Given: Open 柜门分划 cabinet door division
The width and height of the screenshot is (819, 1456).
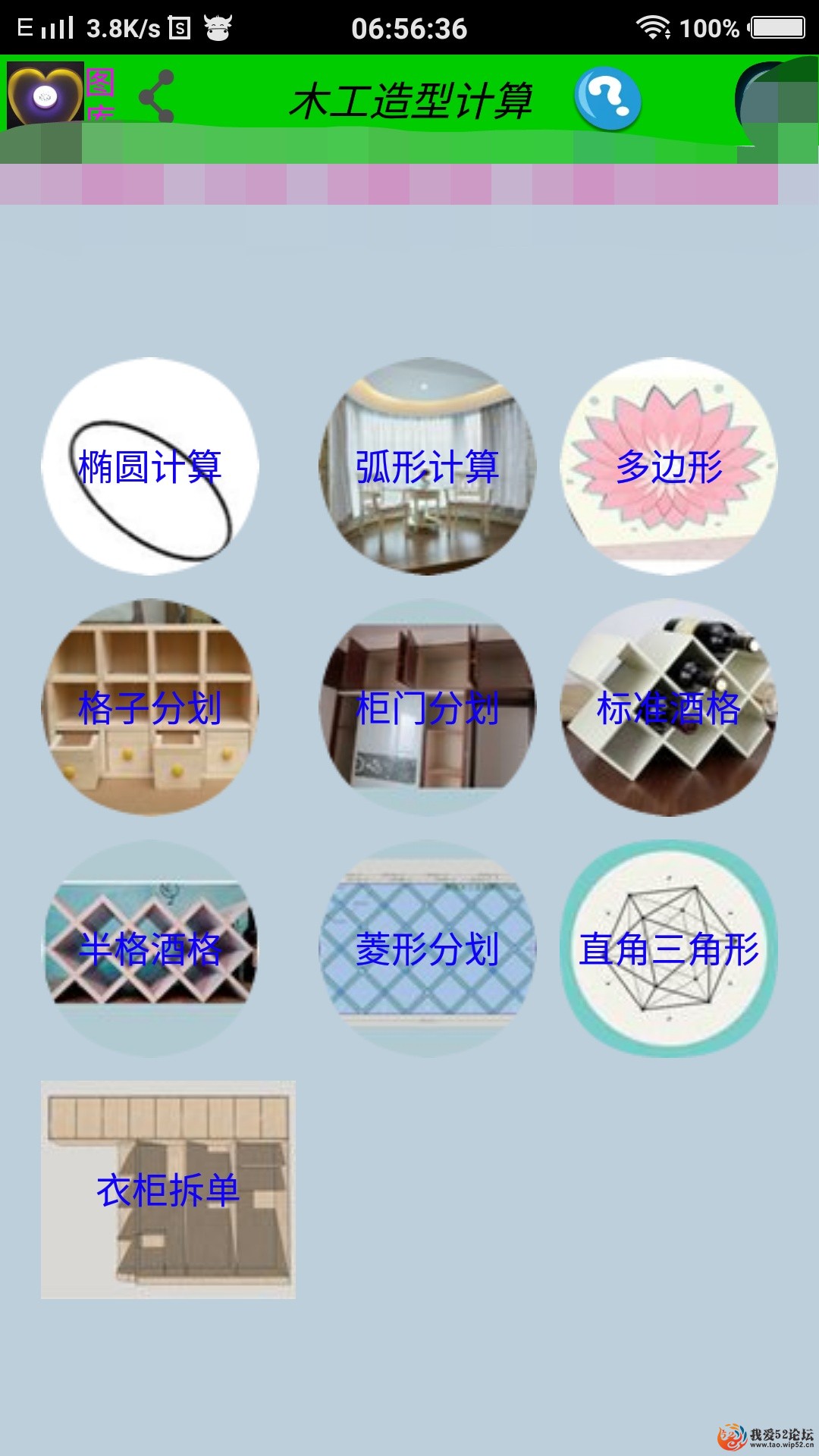Looking at the screenshot, I should [x=428, y=708].
